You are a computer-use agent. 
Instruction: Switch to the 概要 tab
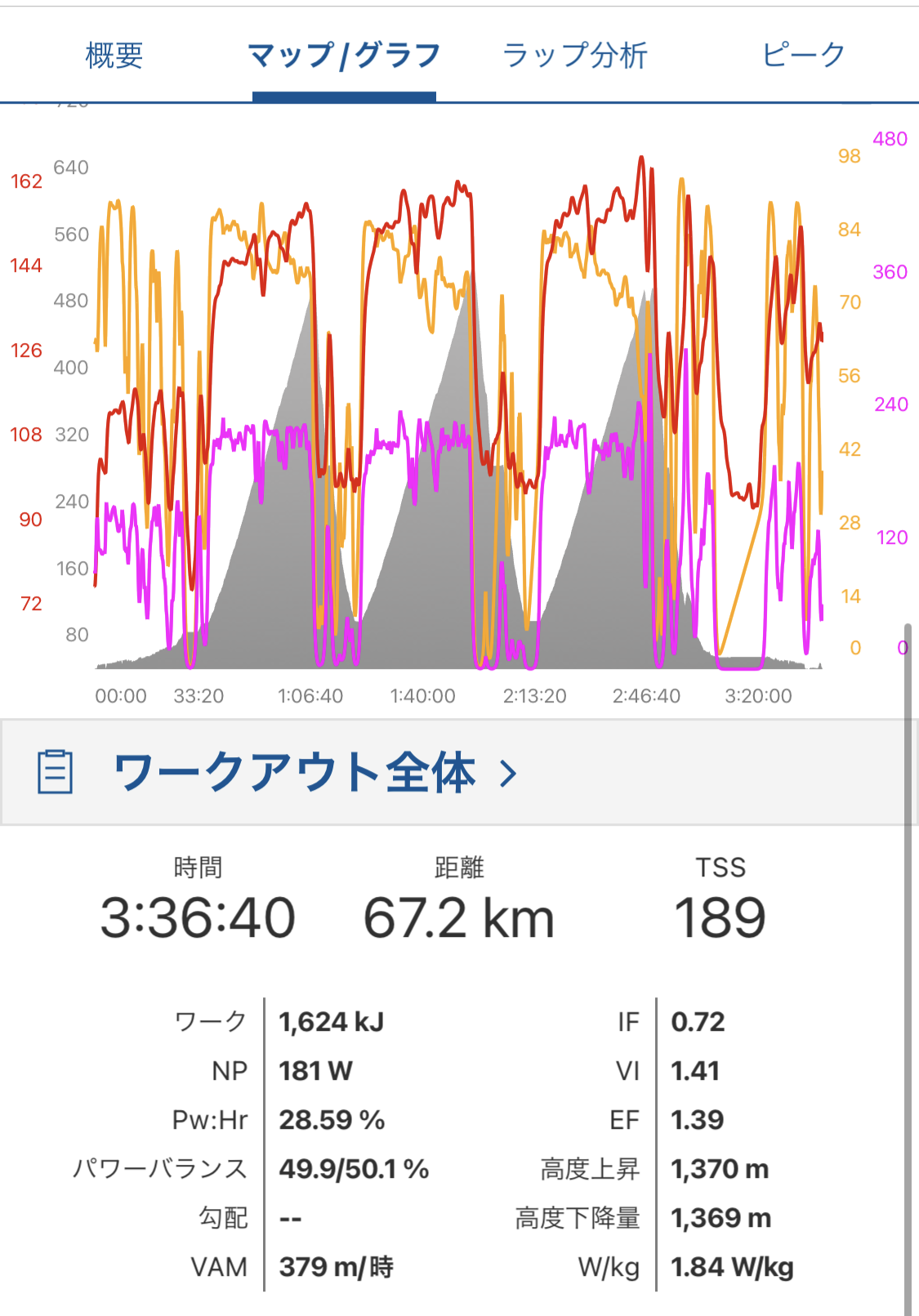tap(114, 56)
